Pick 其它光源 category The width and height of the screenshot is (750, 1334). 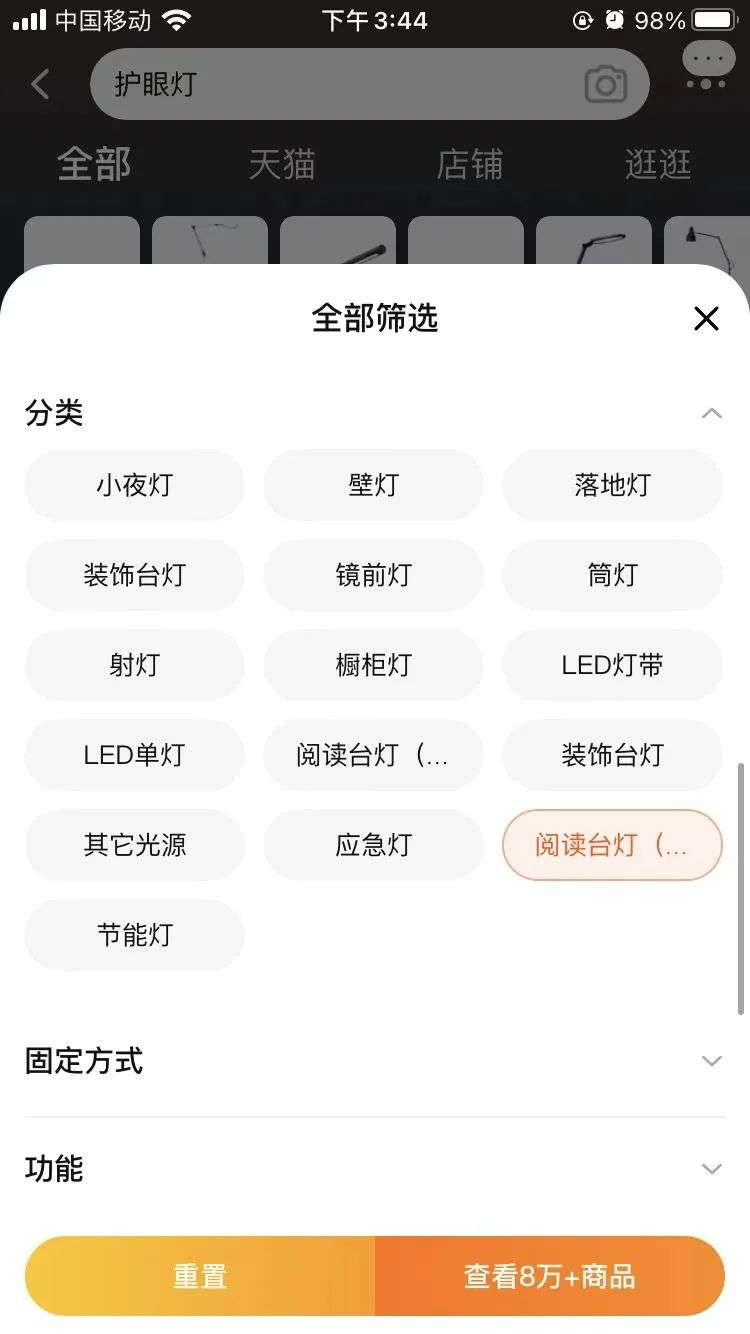click(x=134, y=845)
